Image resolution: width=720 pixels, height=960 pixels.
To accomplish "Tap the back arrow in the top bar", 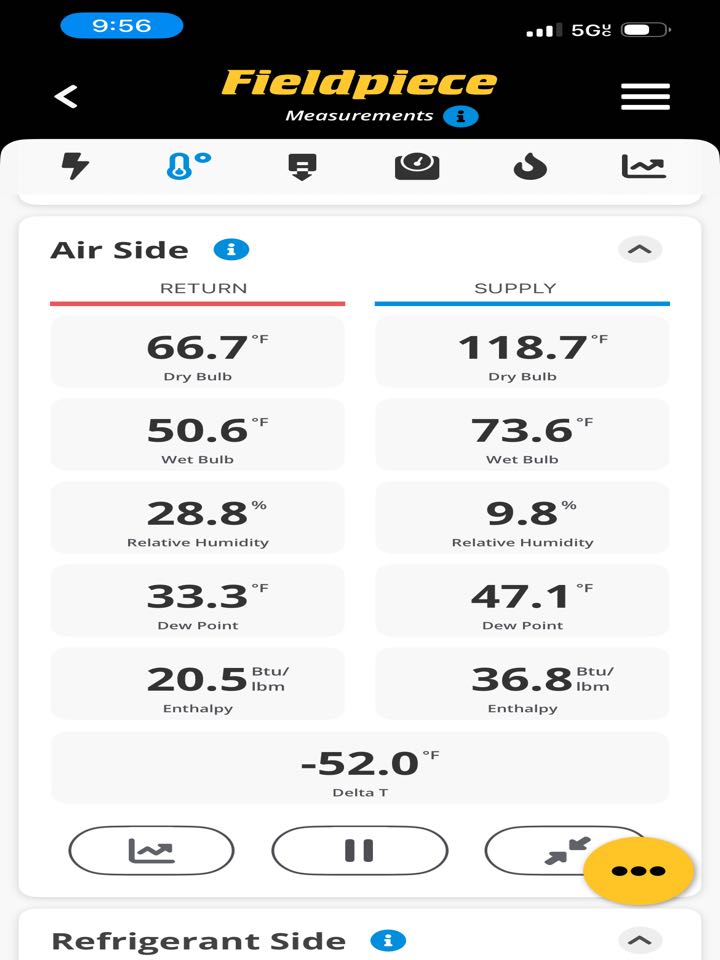I will (x=66, y=96).
